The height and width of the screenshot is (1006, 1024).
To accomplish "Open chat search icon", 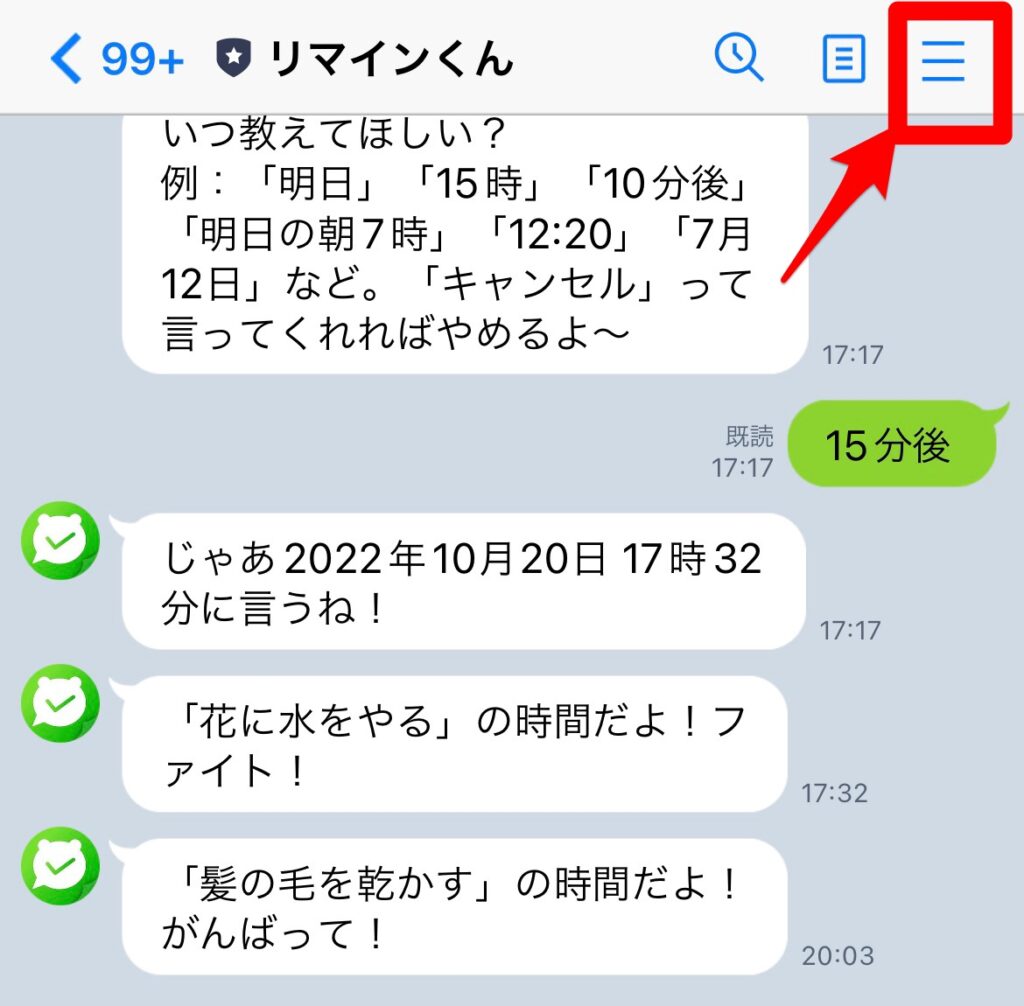I will tap(739, 59).
